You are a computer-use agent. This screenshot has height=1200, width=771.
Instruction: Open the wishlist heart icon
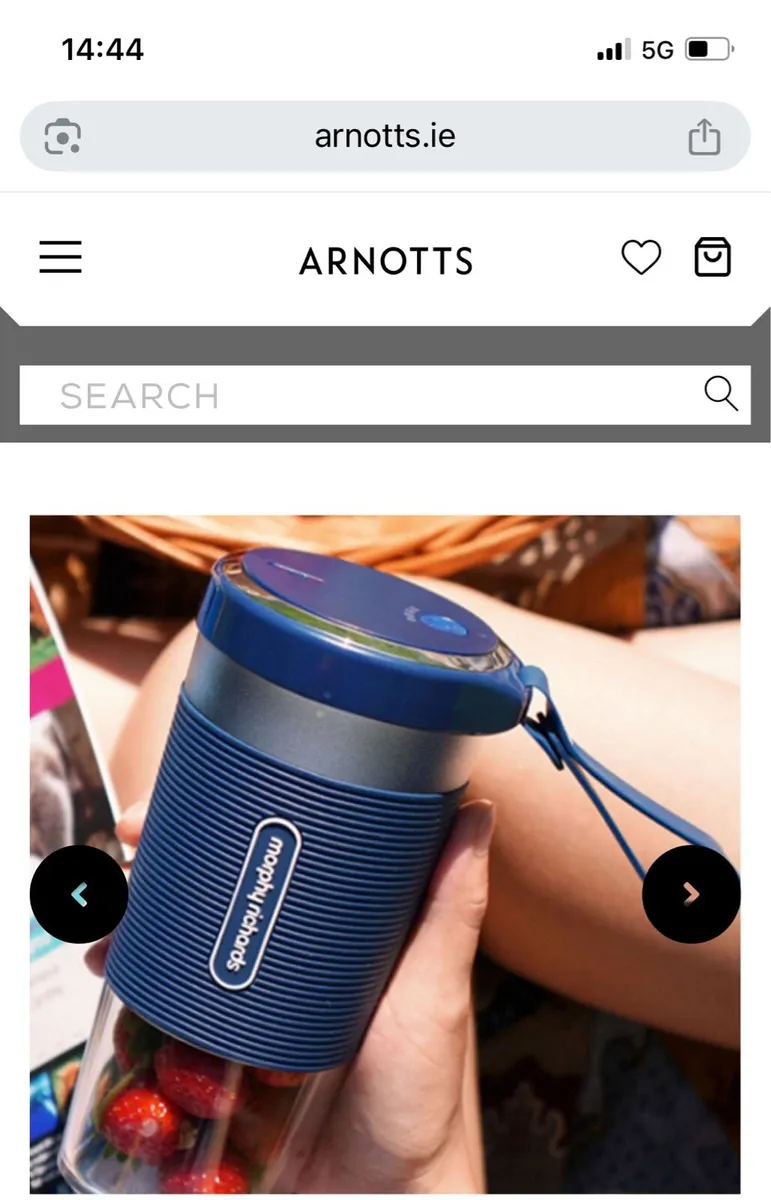pyautogui.click(x=641, y=258)
